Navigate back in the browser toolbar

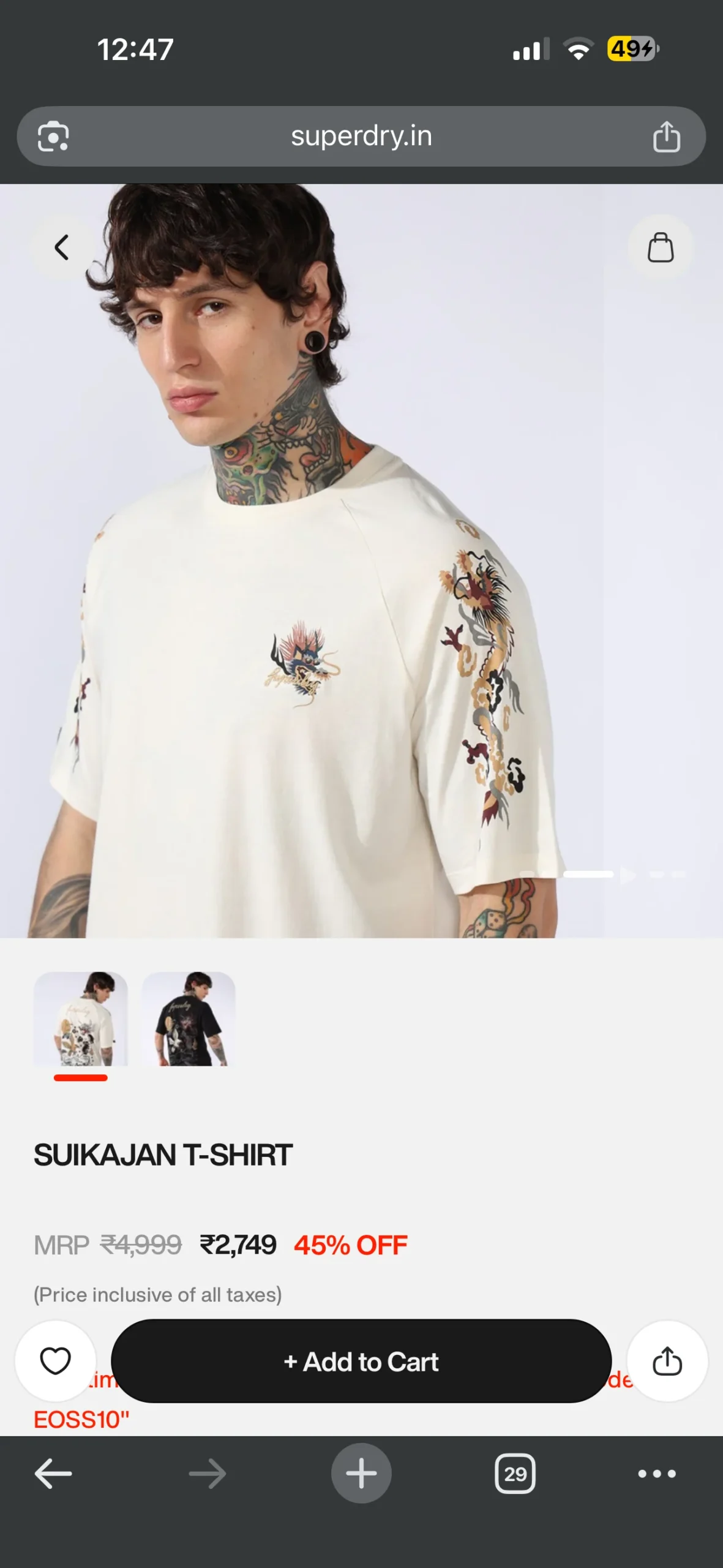(53, 1474)
